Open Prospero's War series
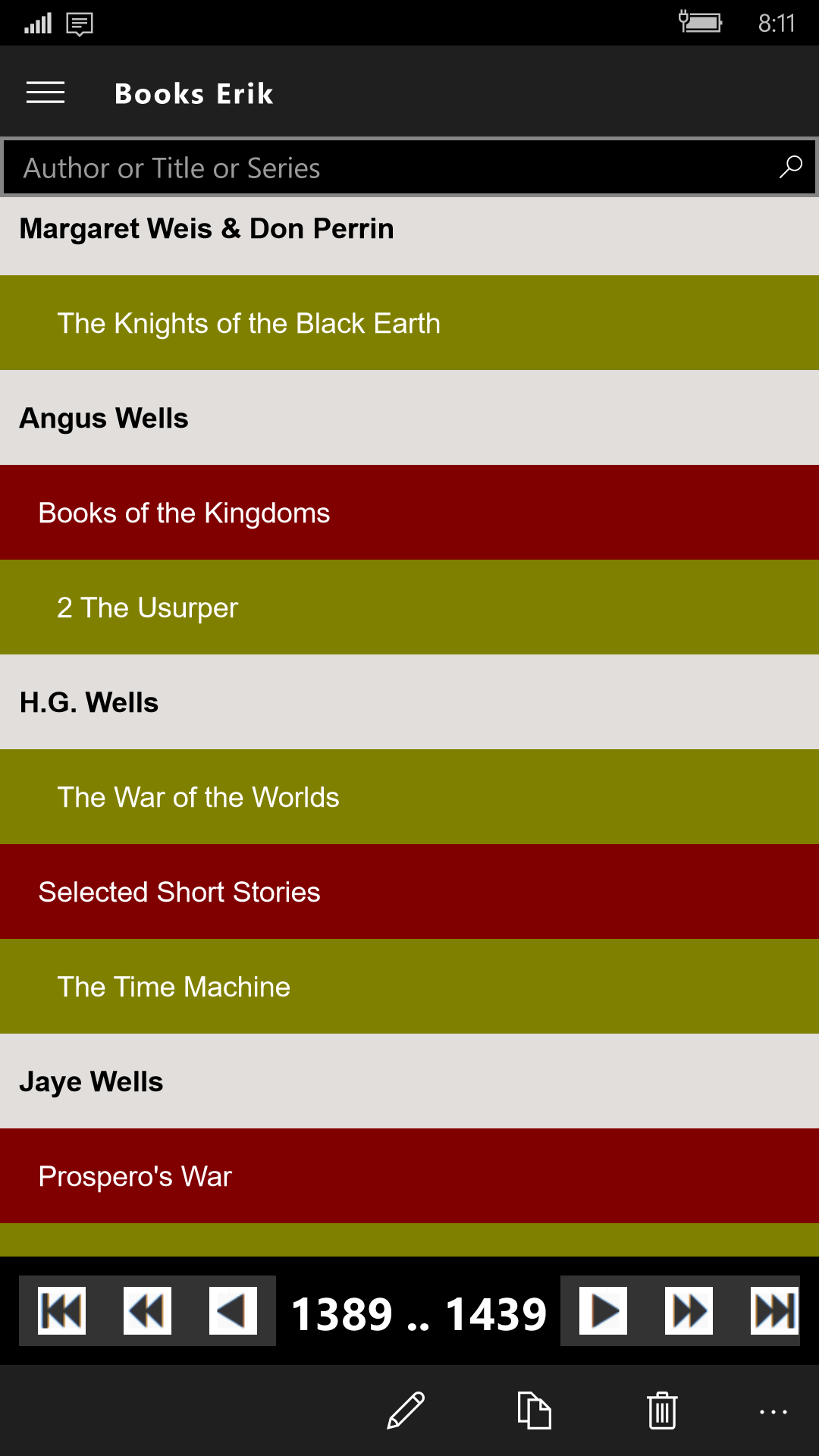The image size is (819, 1456). (x=409, y=1176)
